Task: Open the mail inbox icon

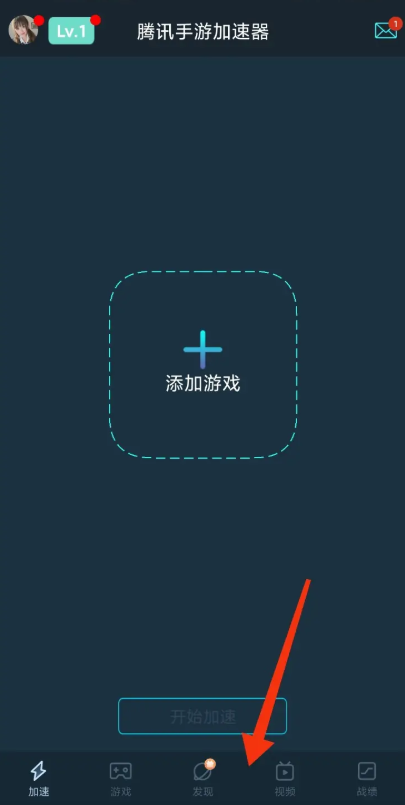Action: 385,31
